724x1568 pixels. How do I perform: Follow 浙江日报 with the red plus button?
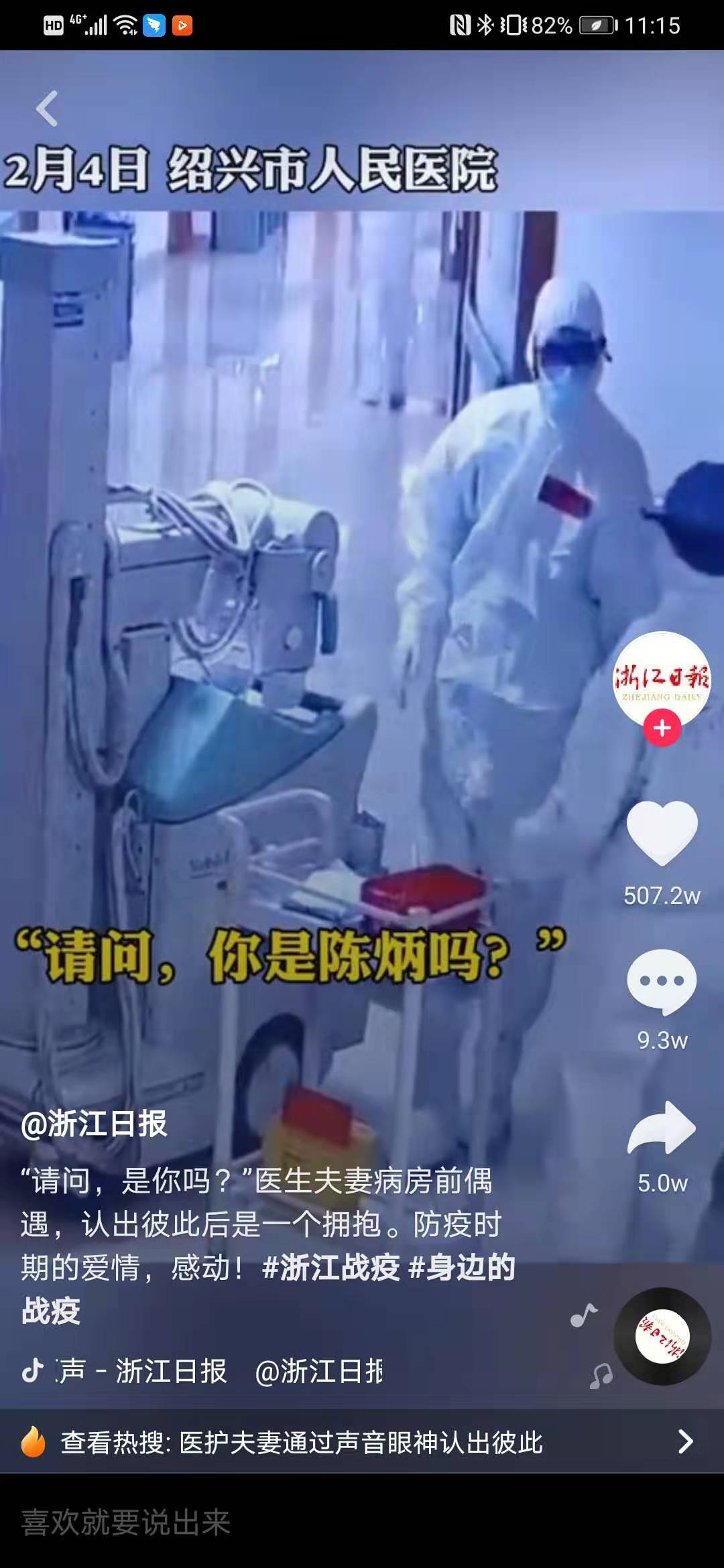coord(662,728)
